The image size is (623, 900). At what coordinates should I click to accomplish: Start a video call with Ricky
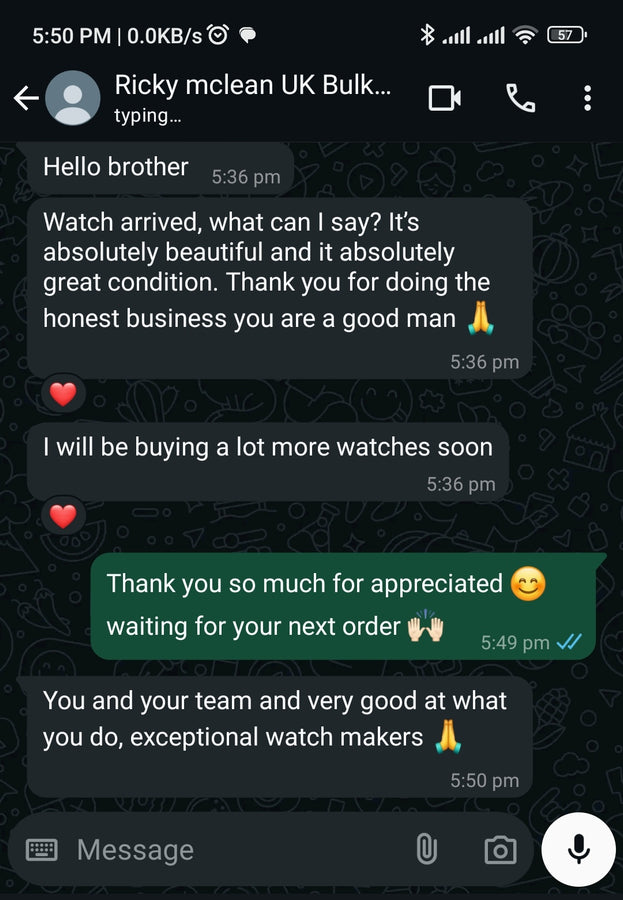pyautogui.click(x=444, y=97)
